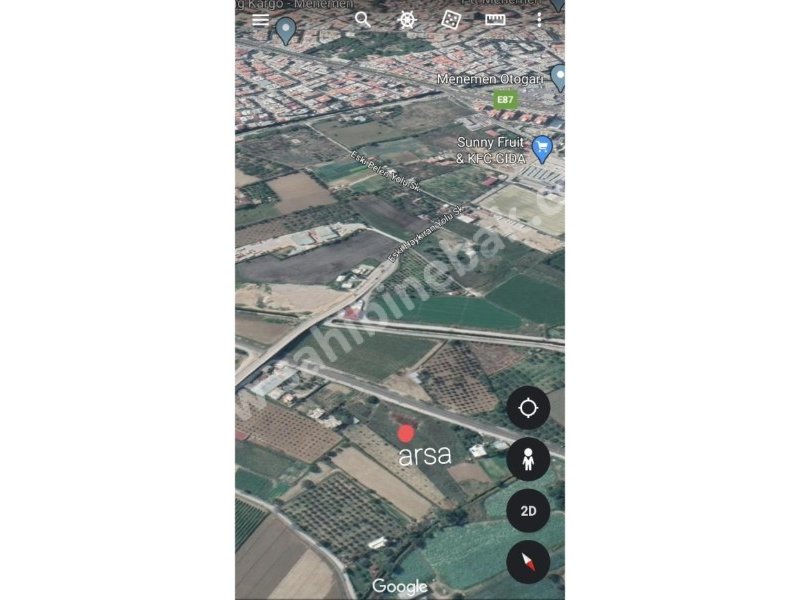Open the hamburger menu drawer
The image size is (800, 600).
(260, 19)
